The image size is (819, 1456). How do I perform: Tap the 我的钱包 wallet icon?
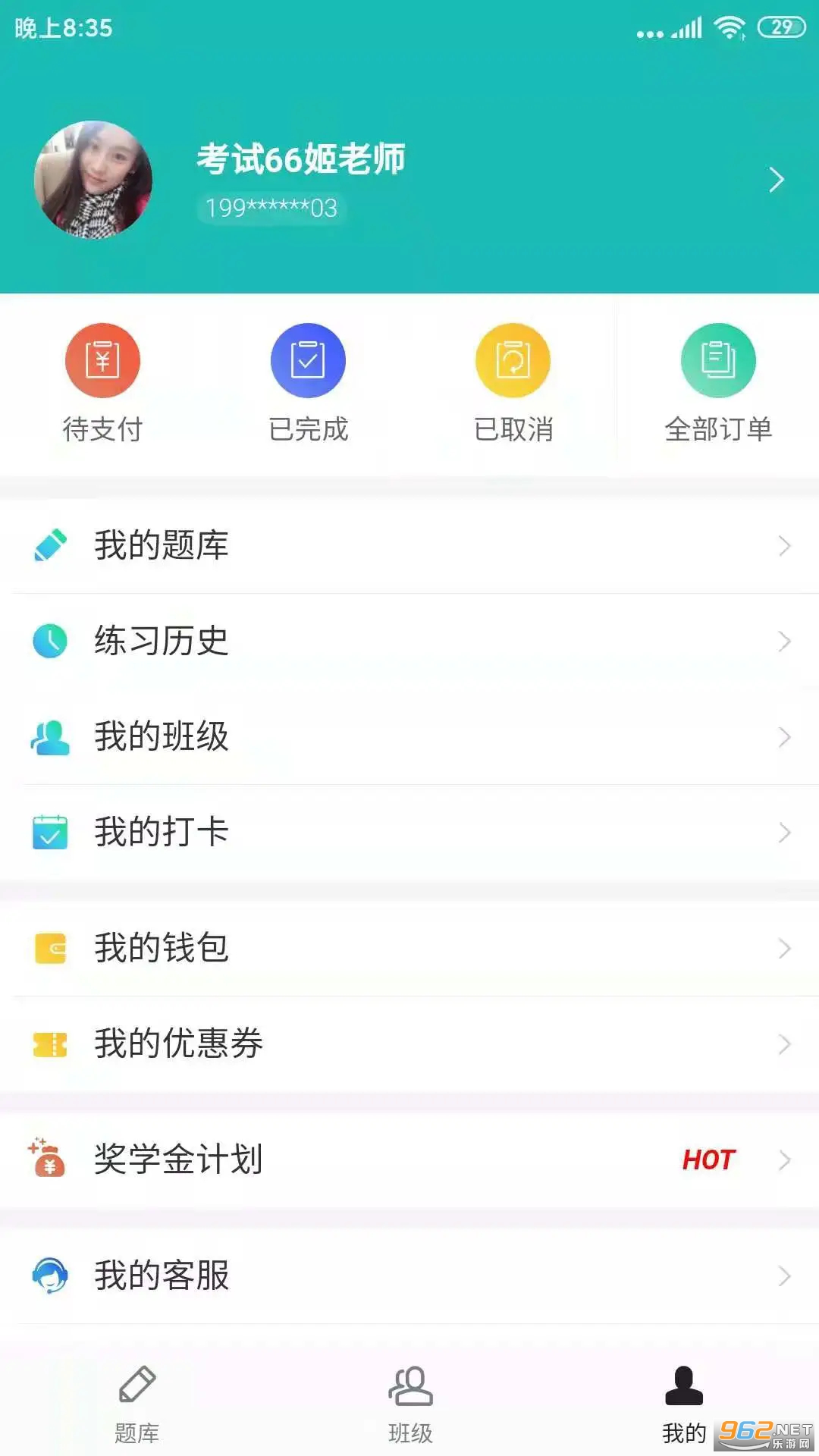point(49,948)
